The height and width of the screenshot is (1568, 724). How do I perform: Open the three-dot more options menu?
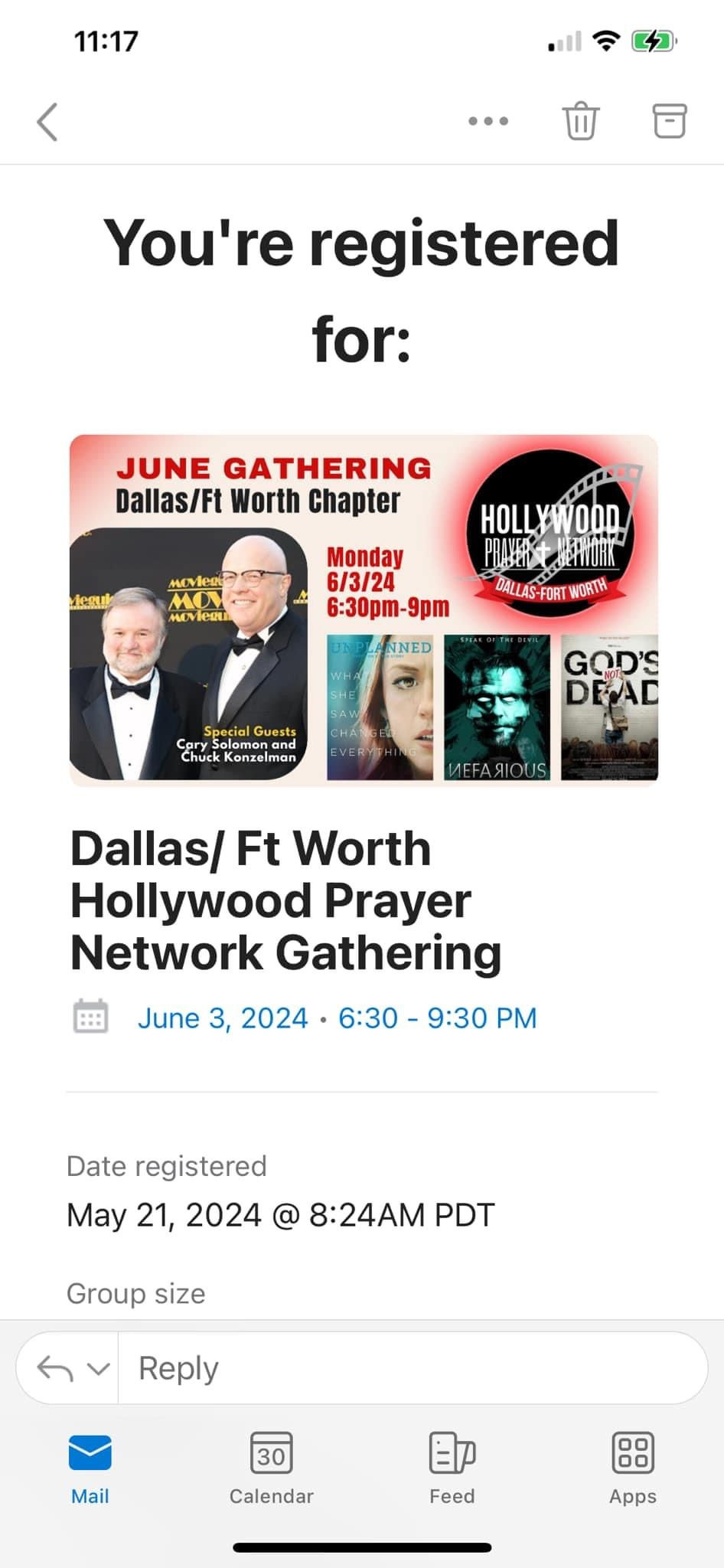tap(488, 121)
